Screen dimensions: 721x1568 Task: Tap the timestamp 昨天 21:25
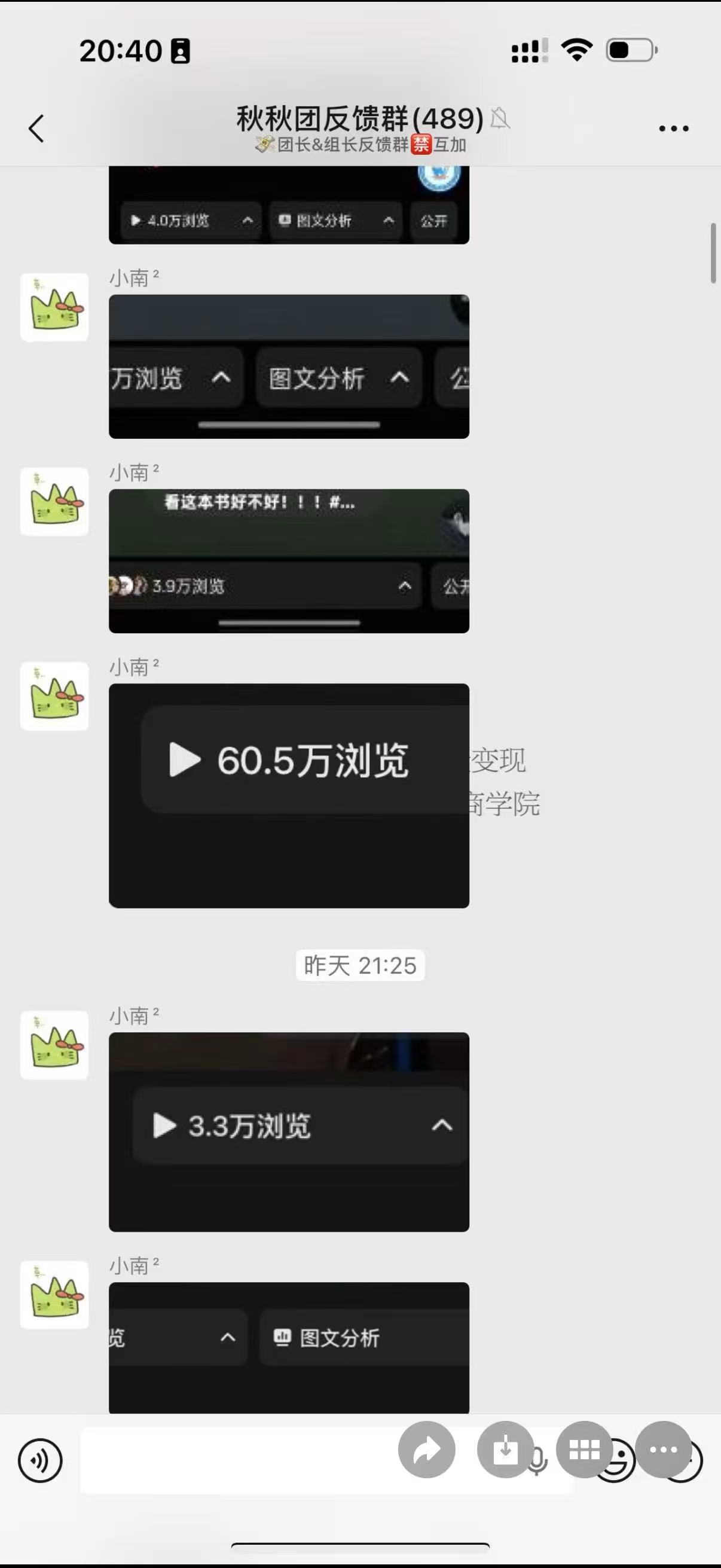[359, 965]
